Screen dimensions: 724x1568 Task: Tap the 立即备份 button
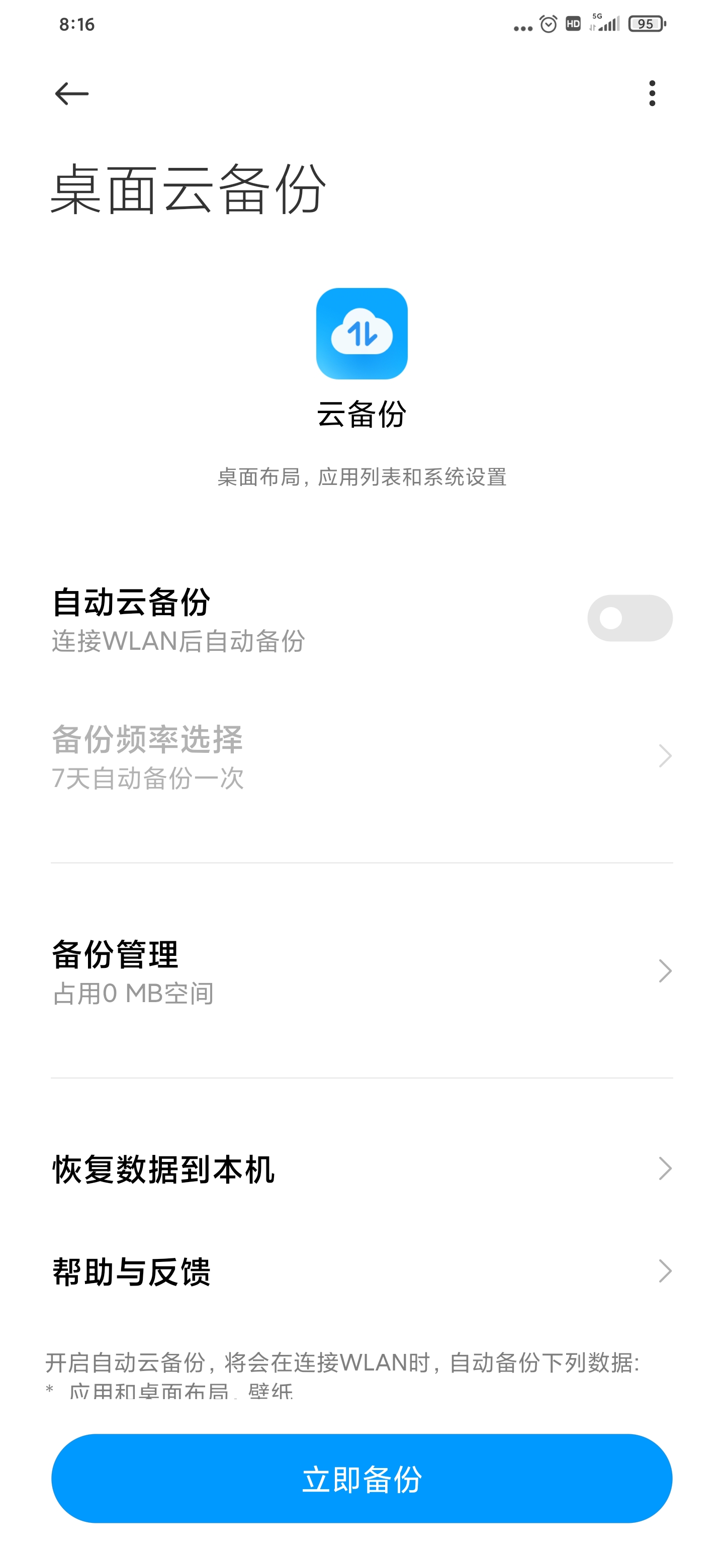pos(361,1479)
